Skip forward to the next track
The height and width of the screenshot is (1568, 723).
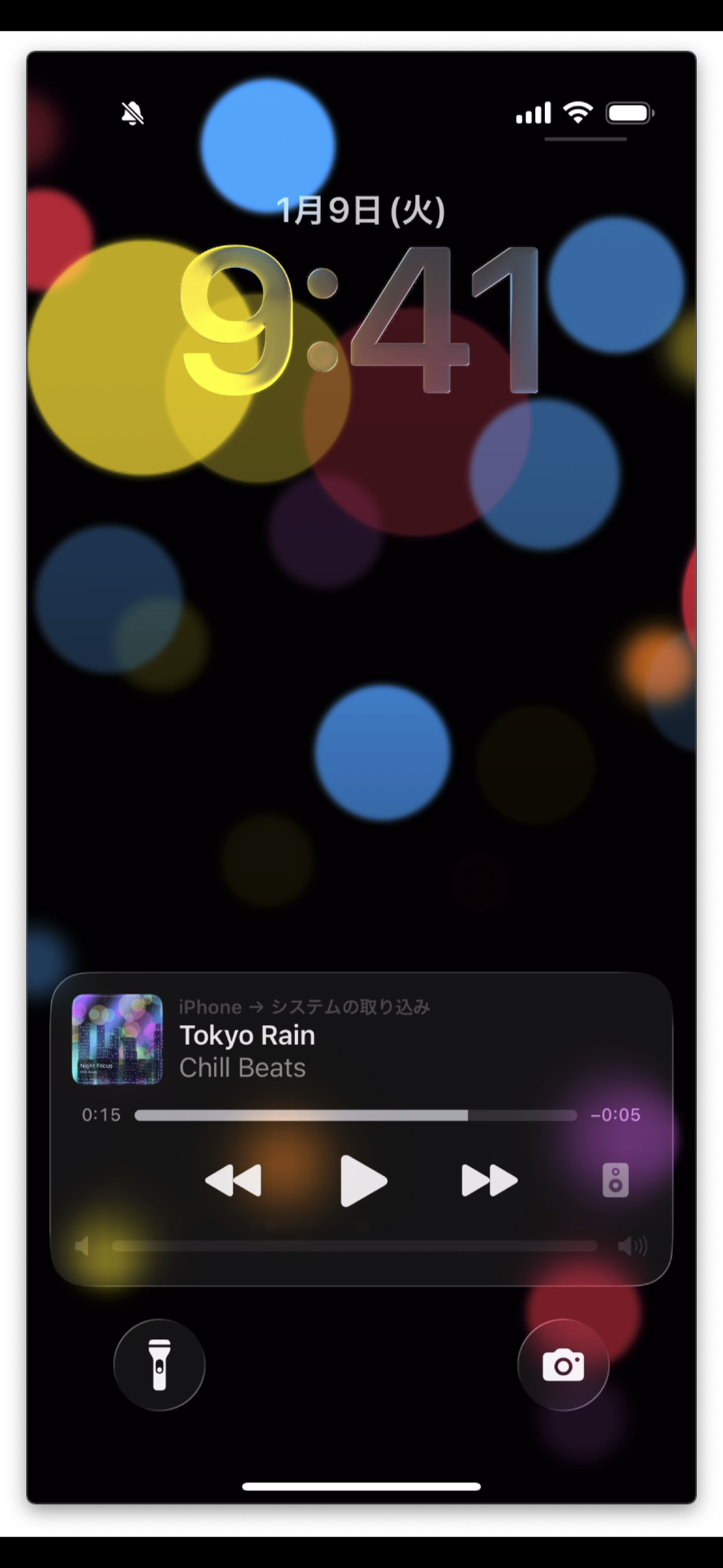click(489, 1180)
